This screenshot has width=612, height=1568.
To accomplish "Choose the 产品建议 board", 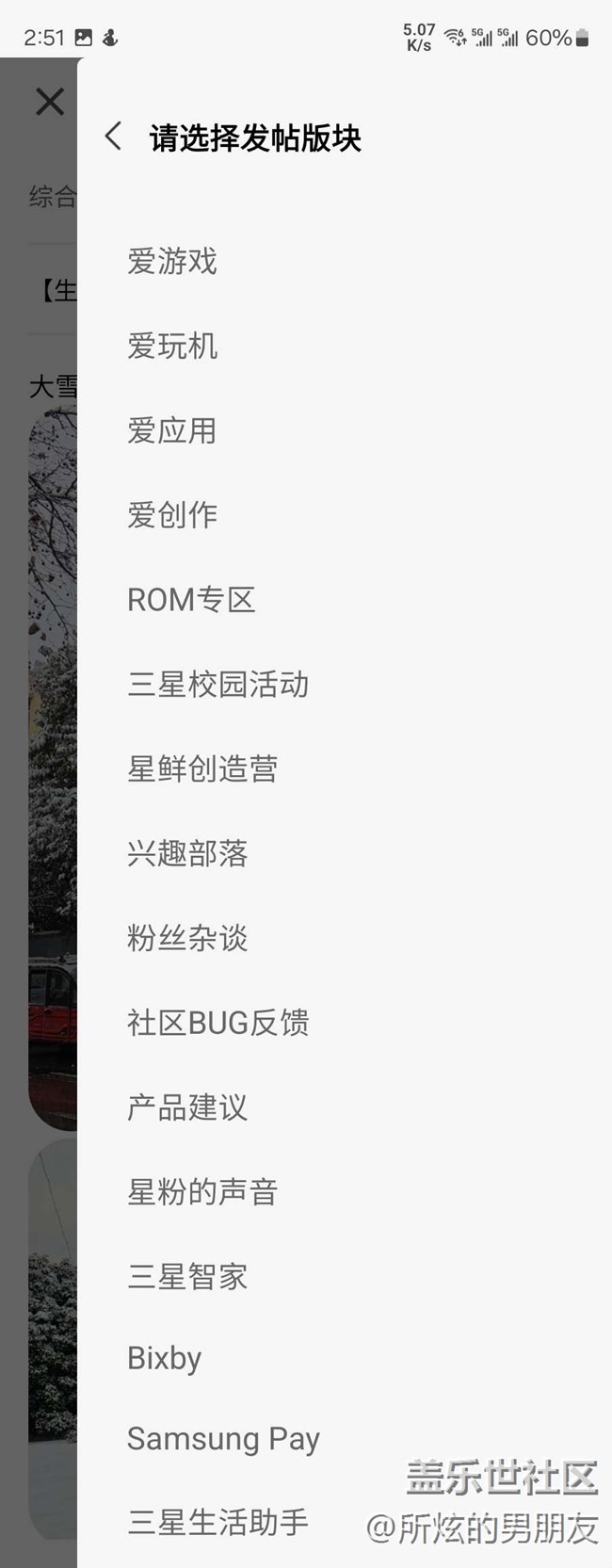I will (x=187, y=1107).
